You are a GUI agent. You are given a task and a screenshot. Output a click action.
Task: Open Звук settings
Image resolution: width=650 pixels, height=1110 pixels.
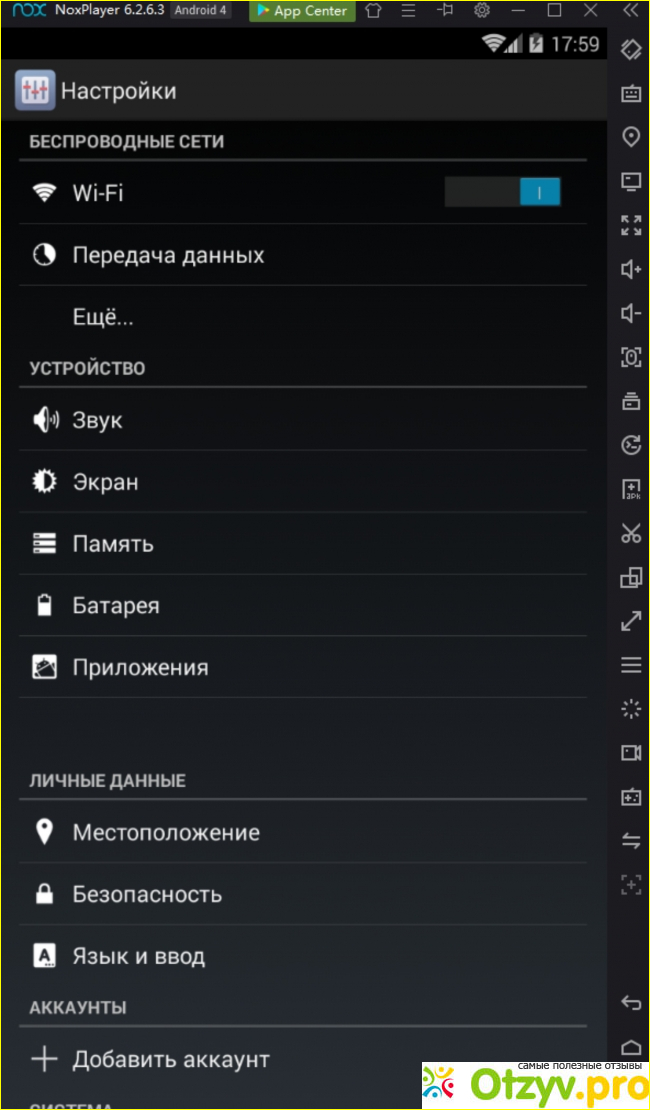point(97,420)
